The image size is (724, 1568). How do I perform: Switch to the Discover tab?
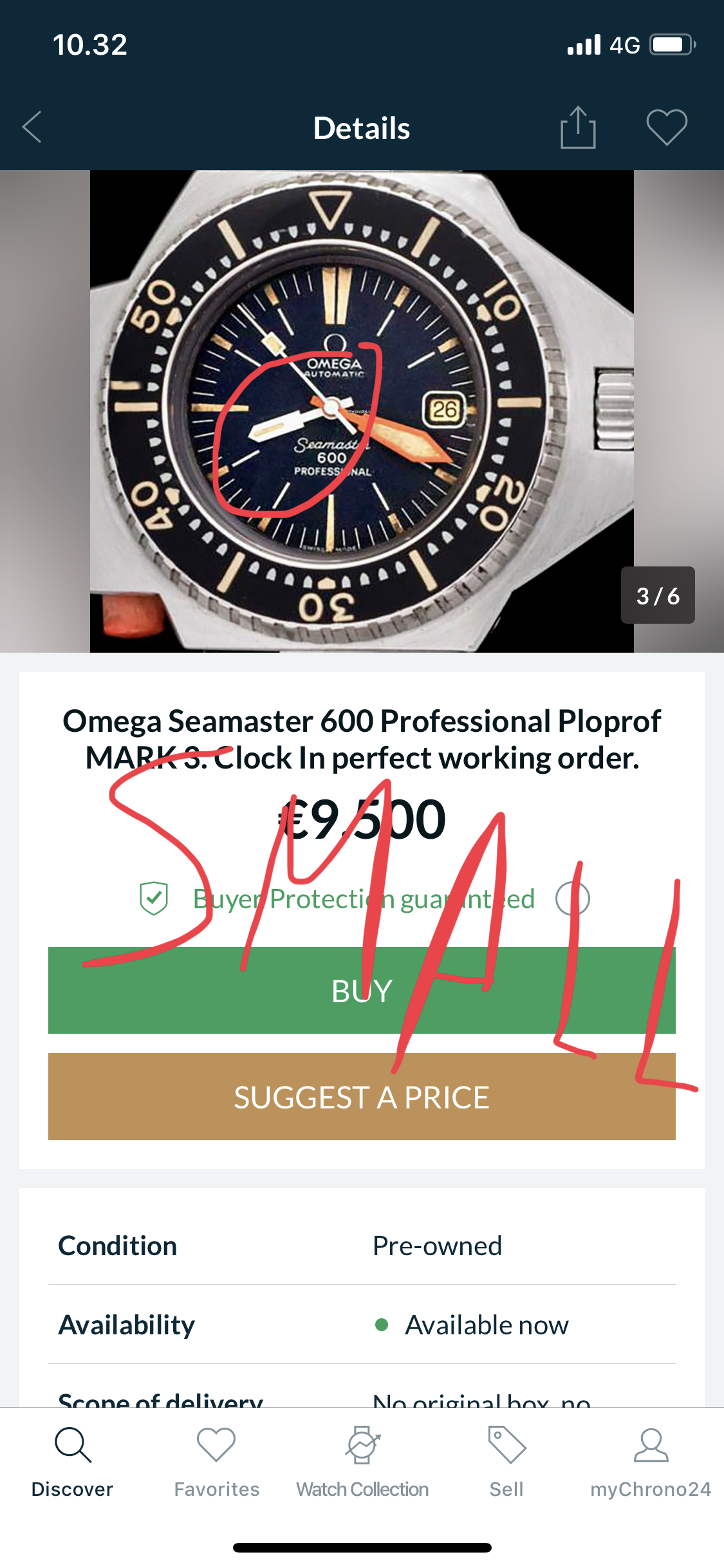pyautogui.click(x=73, y=1461)
